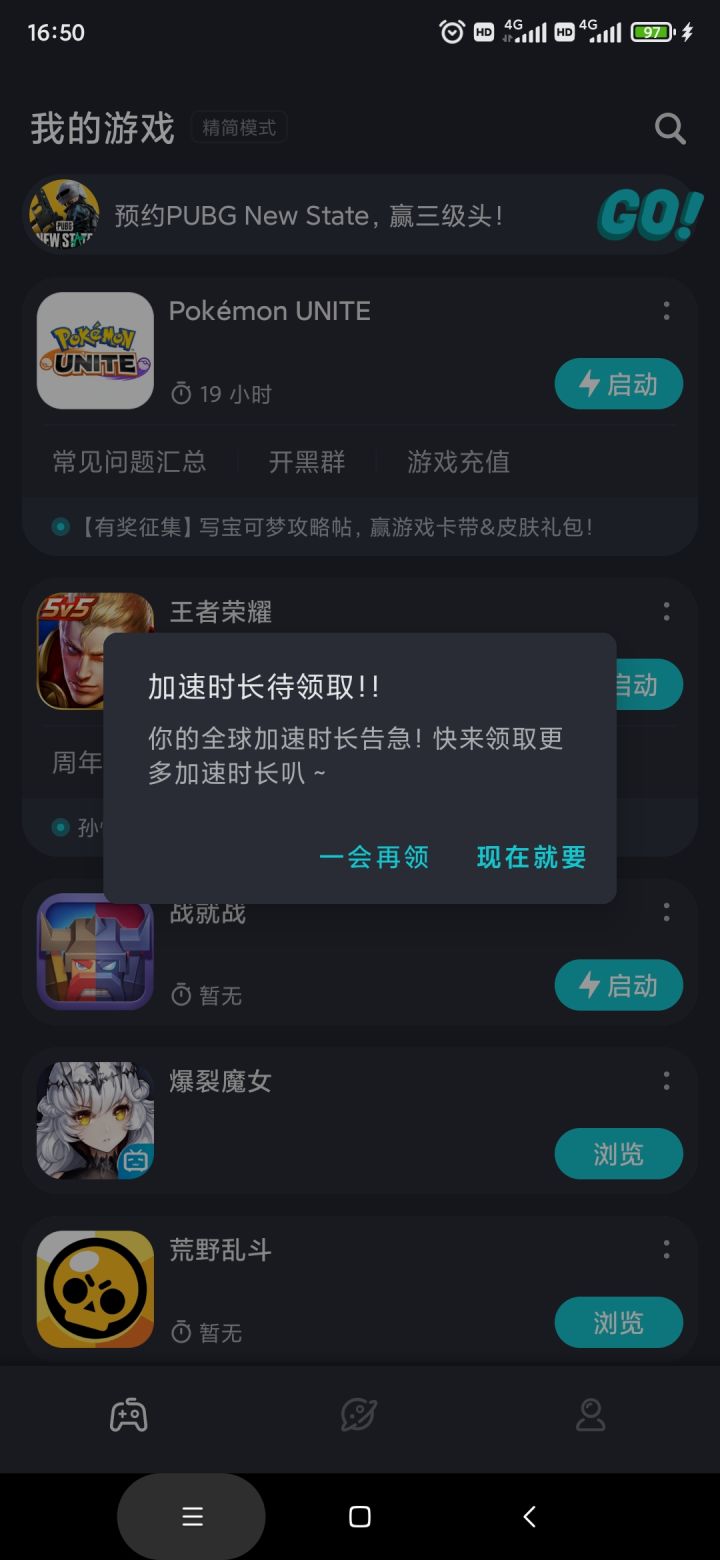Open the profile icon in bottom bar

click(590, 1414)
